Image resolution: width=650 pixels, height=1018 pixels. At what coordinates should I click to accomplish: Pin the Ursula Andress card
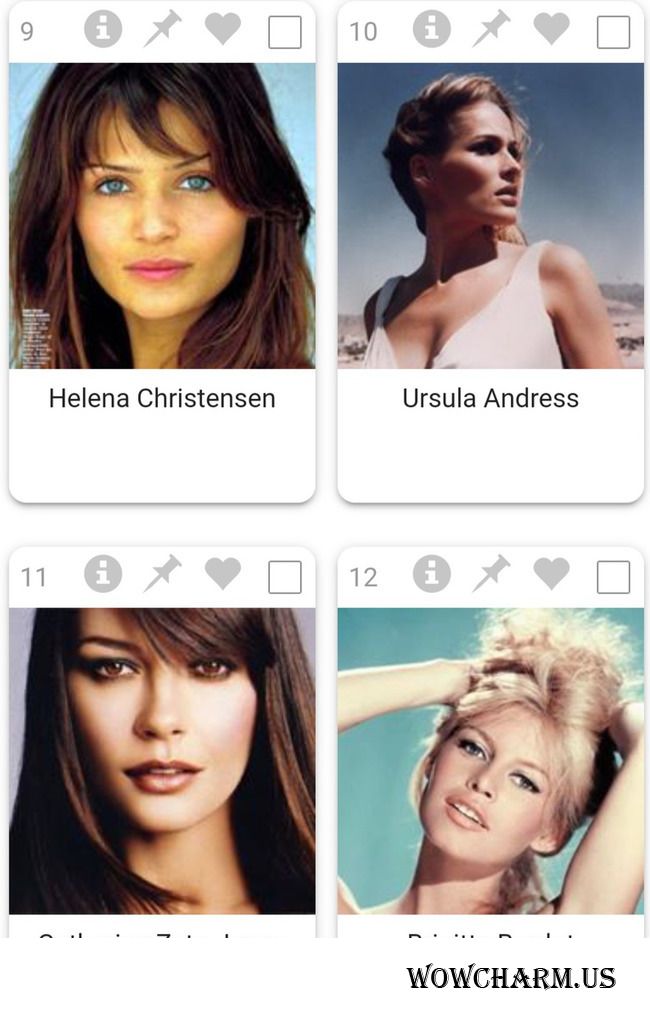click(491, 29)
